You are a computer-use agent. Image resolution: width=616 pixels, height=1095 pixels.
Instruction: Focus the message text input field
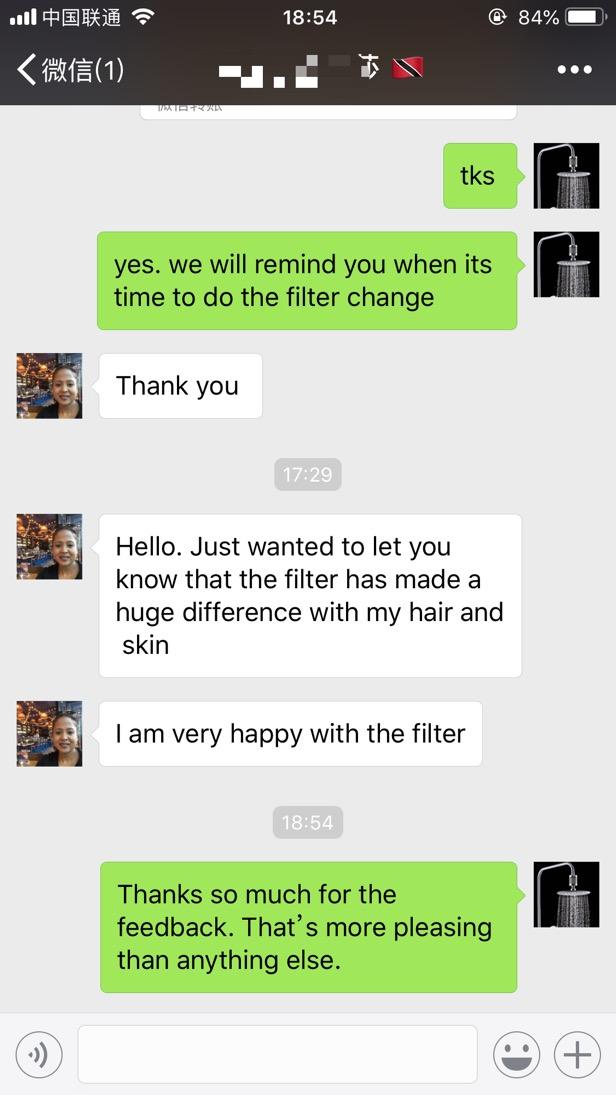click(x=277, y=1054)
